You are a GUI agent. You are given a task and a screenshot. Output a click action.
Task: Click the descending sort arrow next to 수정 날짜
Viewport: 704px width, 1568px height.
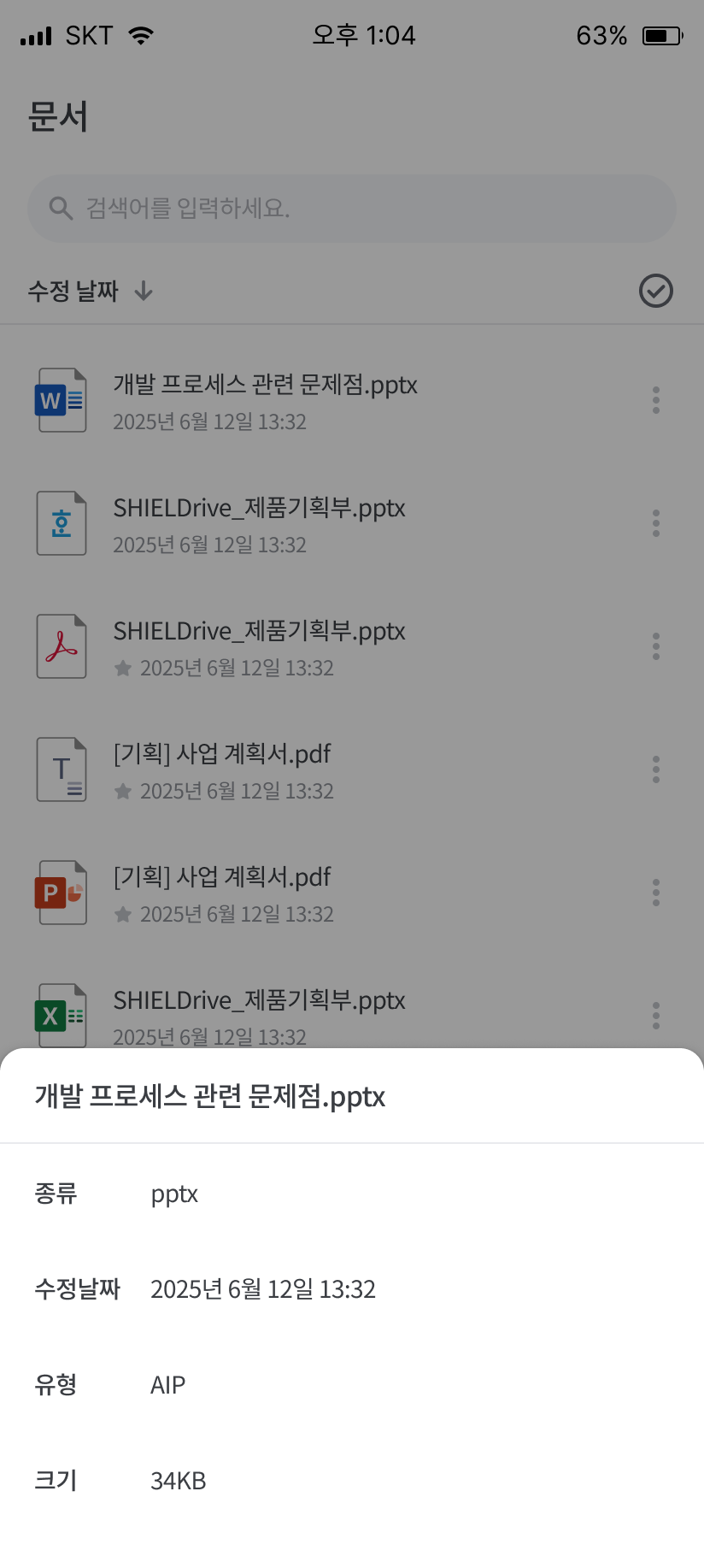tap(144, 292)
